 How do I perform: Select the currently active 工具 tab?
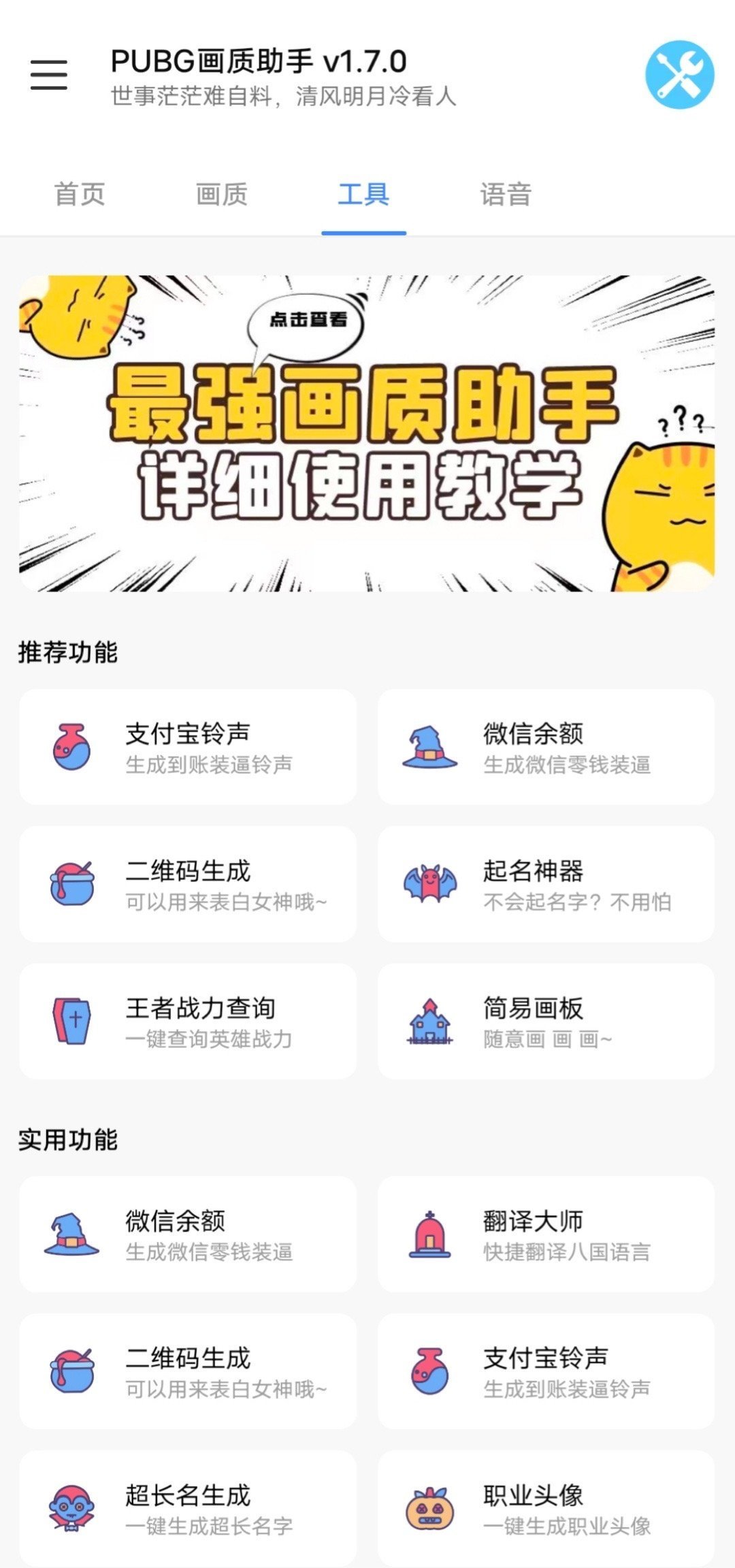tap(363, 195)
